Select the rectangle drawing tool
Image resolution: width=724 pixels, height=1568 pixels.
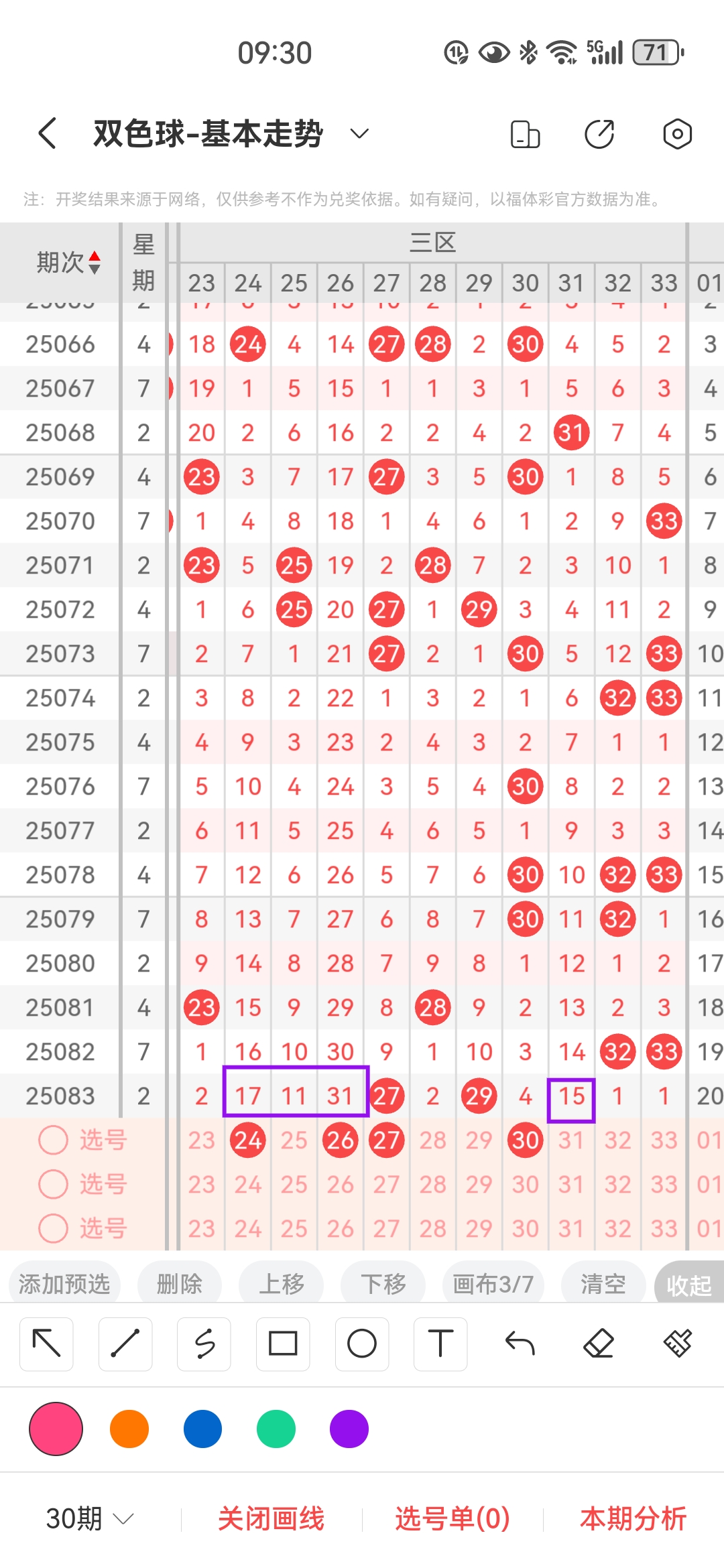[x=283, y=1344]
